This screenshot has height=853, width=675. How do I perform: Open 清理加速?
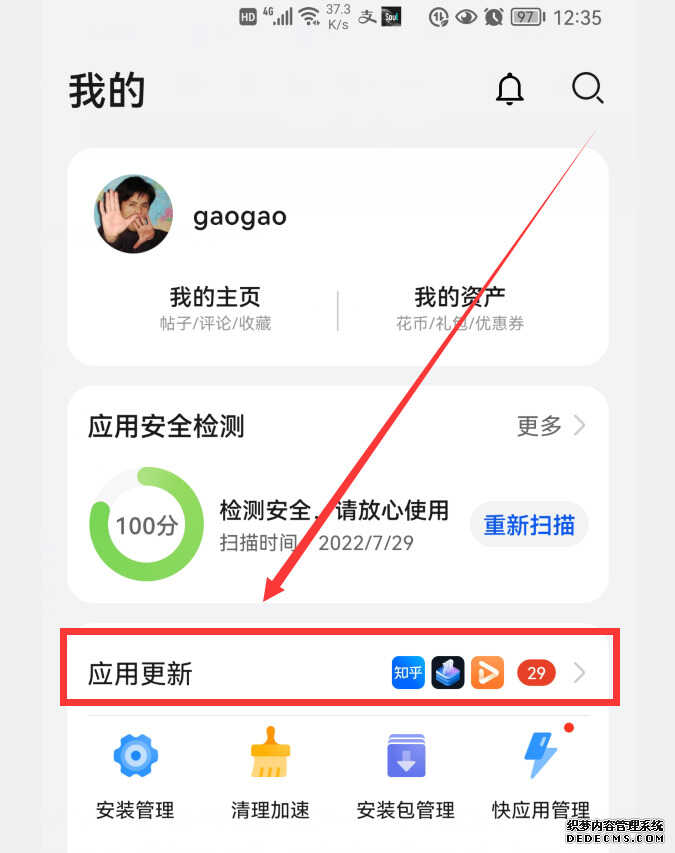[x=270, y=773]
